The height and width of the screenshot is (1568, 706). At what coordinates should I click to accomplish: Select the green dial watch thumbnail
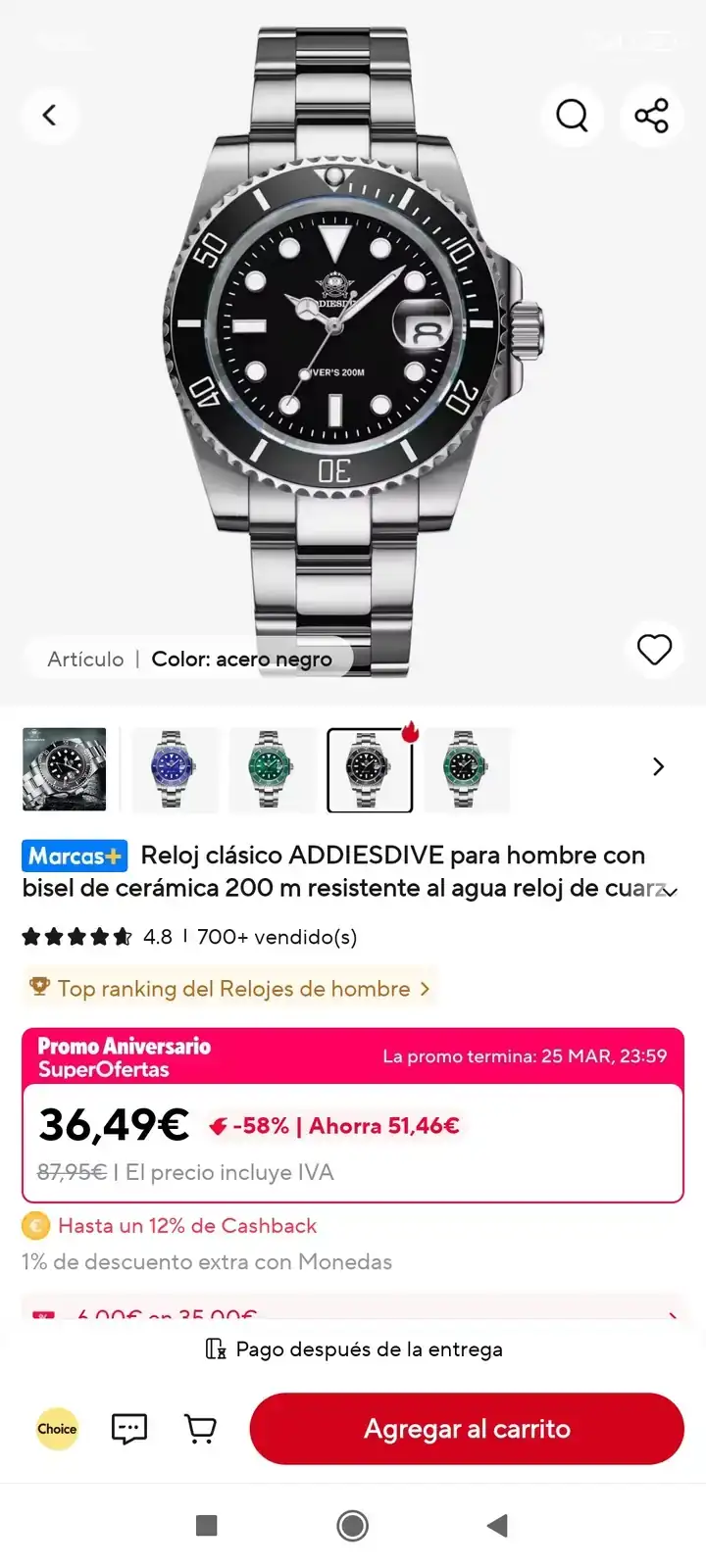point(272,768)
